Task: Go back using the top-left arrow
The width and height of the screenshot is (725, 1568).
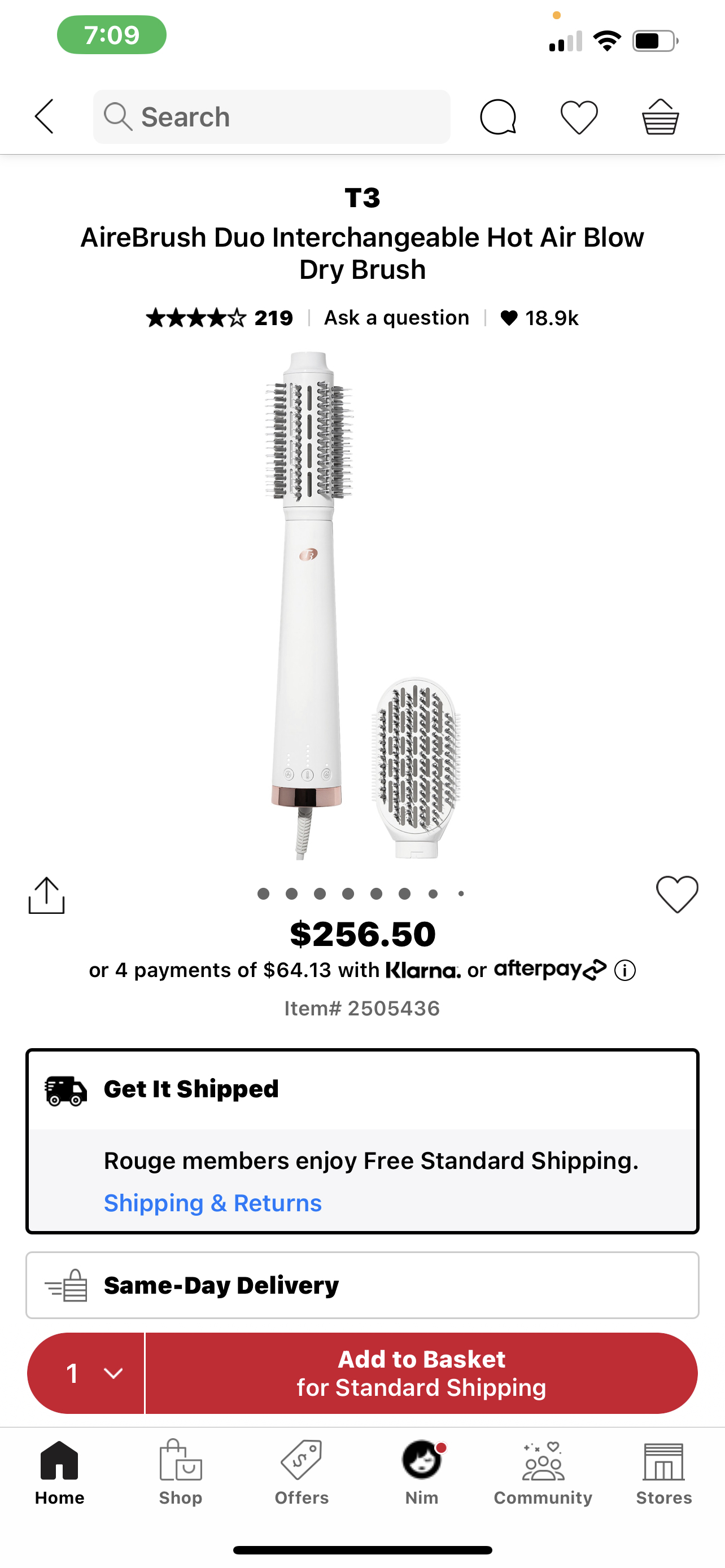Action: (45, 116)
